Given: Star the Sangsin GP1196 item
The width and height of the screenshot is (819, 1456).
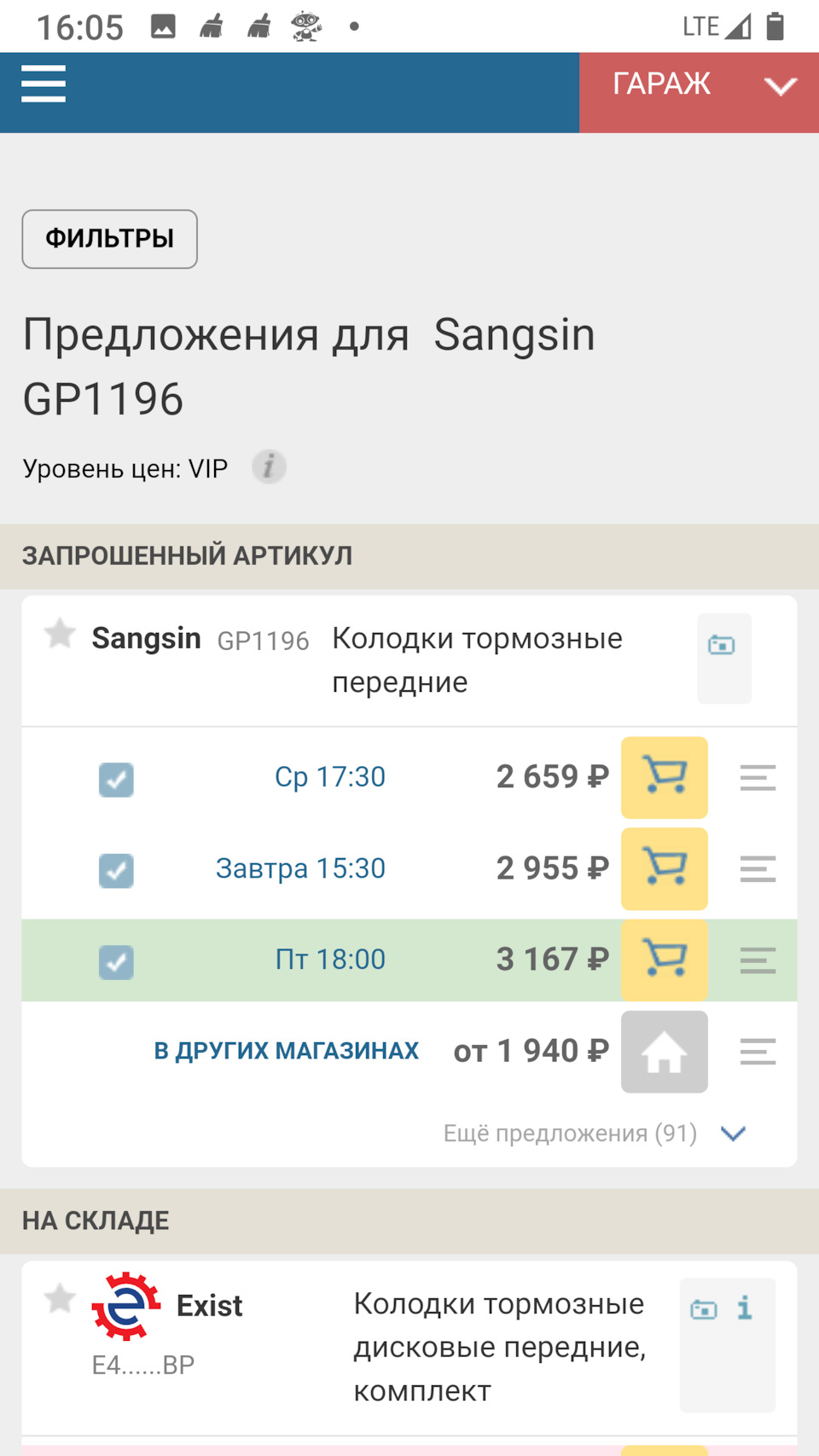Looking at the screenshot, I should (60, 634).
